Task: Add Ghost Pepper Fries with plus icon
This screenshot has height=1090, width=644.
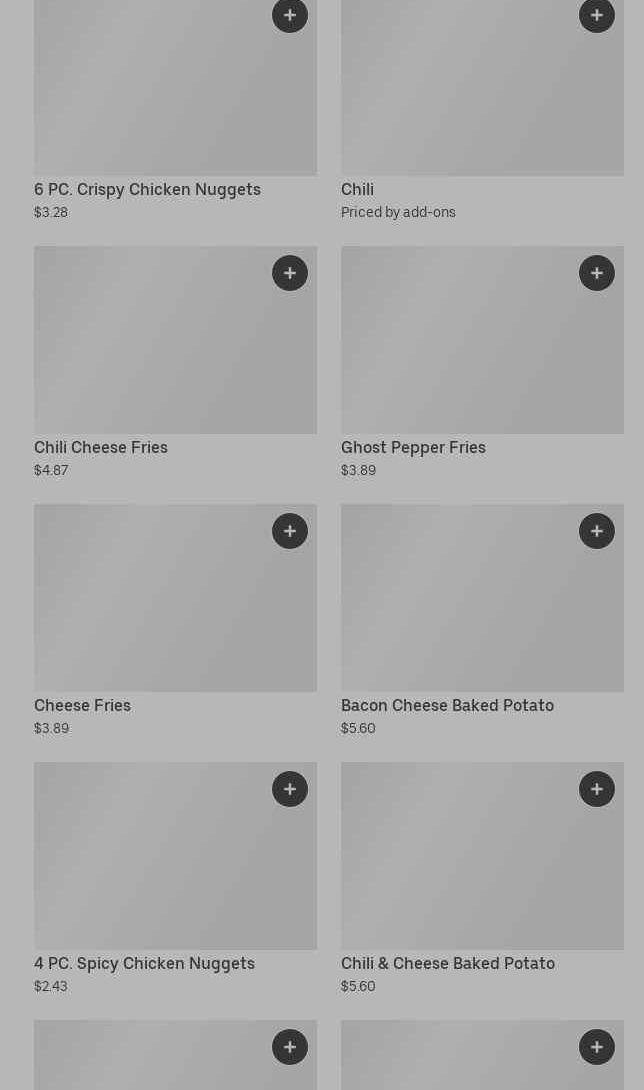Action: coord(597,273)
